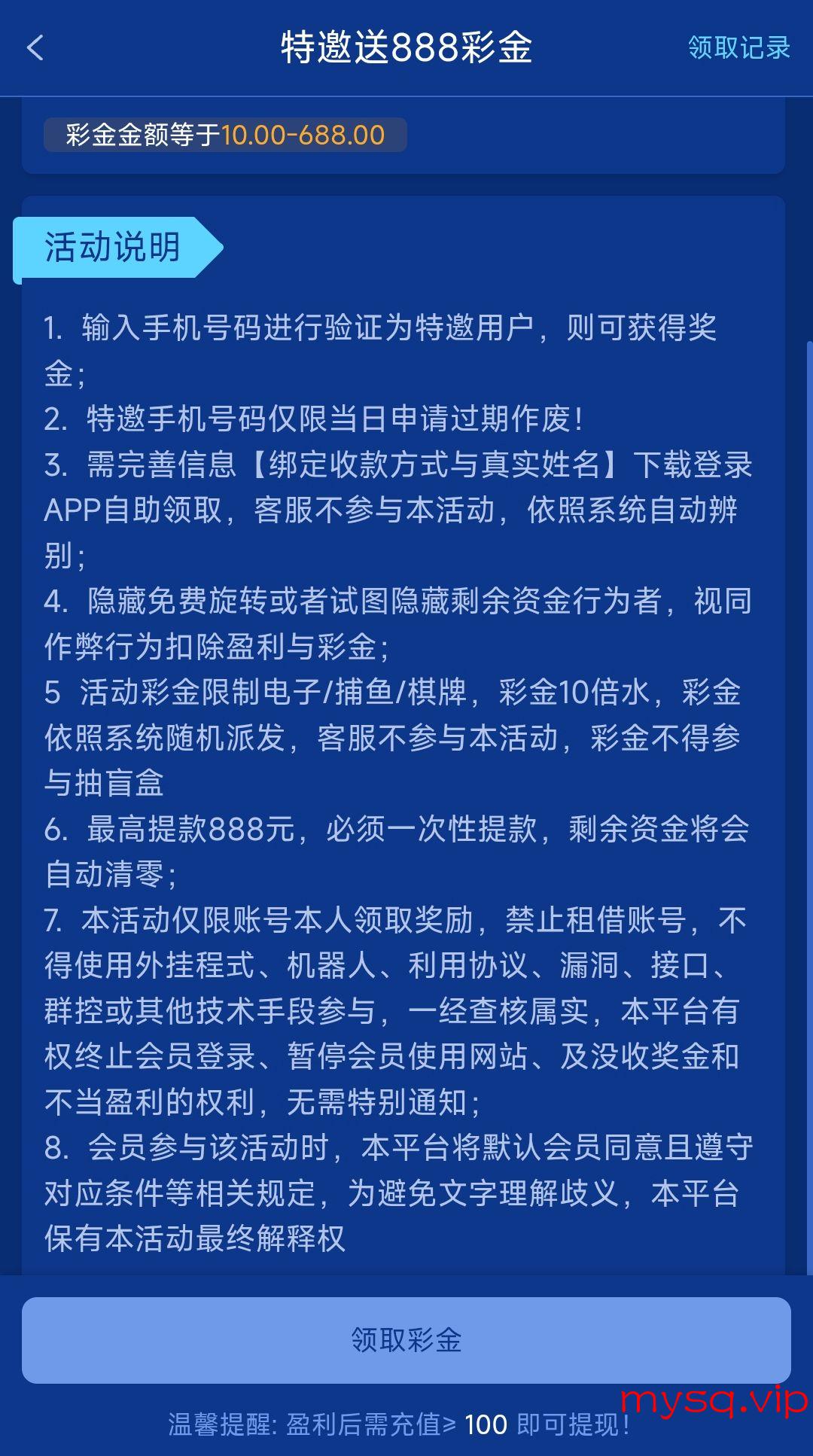Tap the 领取彩金 button
The height and width of the screenshot is (1456, 813).
[x=406, y=1340]
